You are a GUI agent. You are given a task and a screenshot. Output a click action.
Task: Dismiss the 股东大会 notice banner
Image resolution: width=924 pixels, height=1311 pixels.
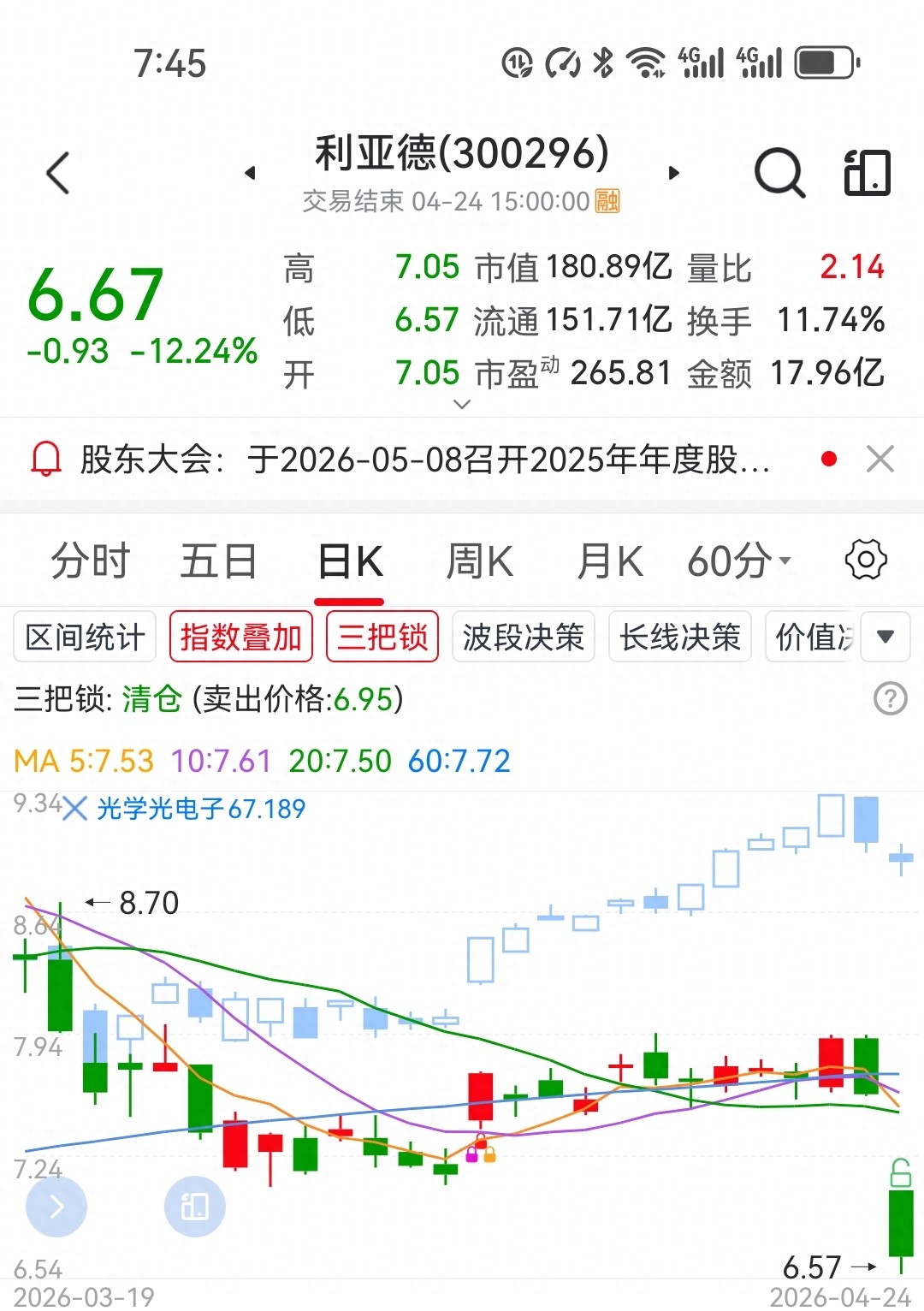(880, 460)
